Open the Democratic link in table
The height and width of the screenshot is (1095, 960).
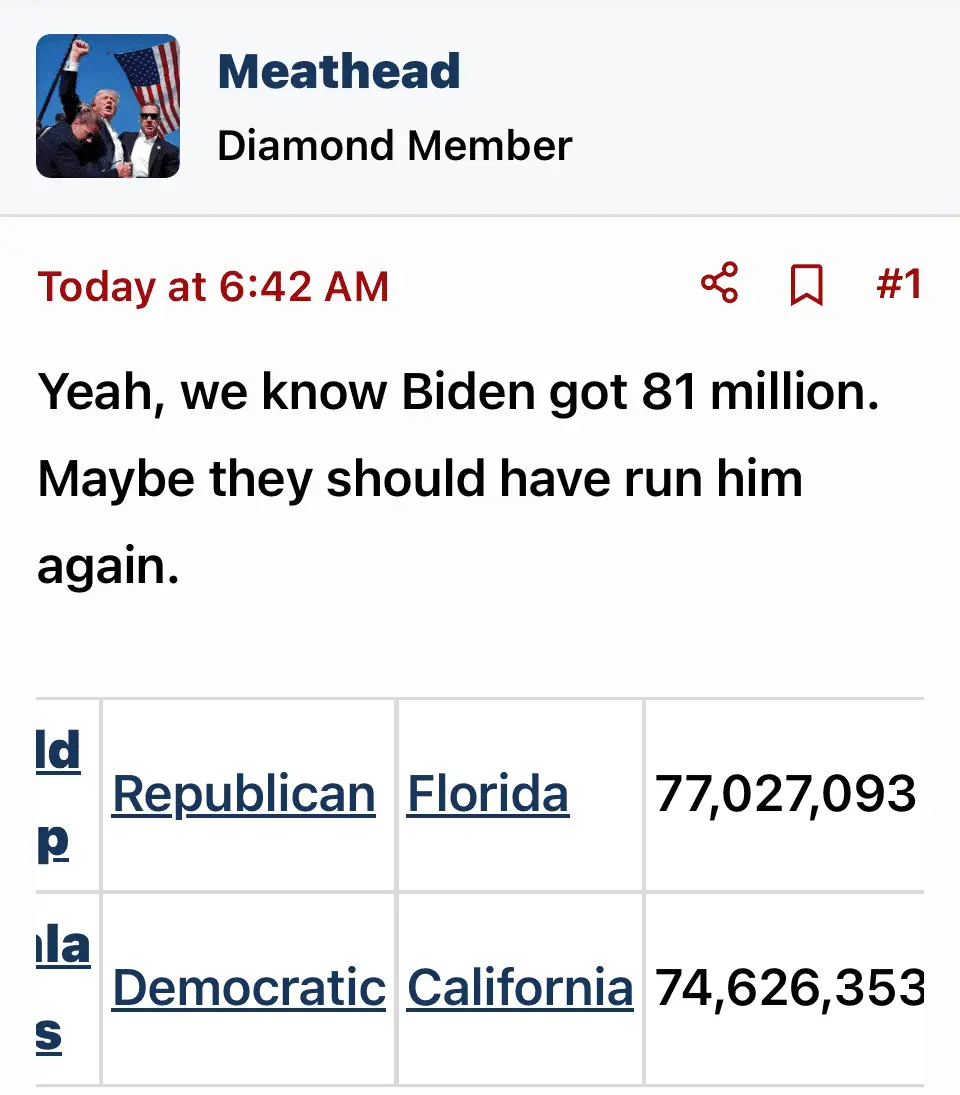[248, 988]
